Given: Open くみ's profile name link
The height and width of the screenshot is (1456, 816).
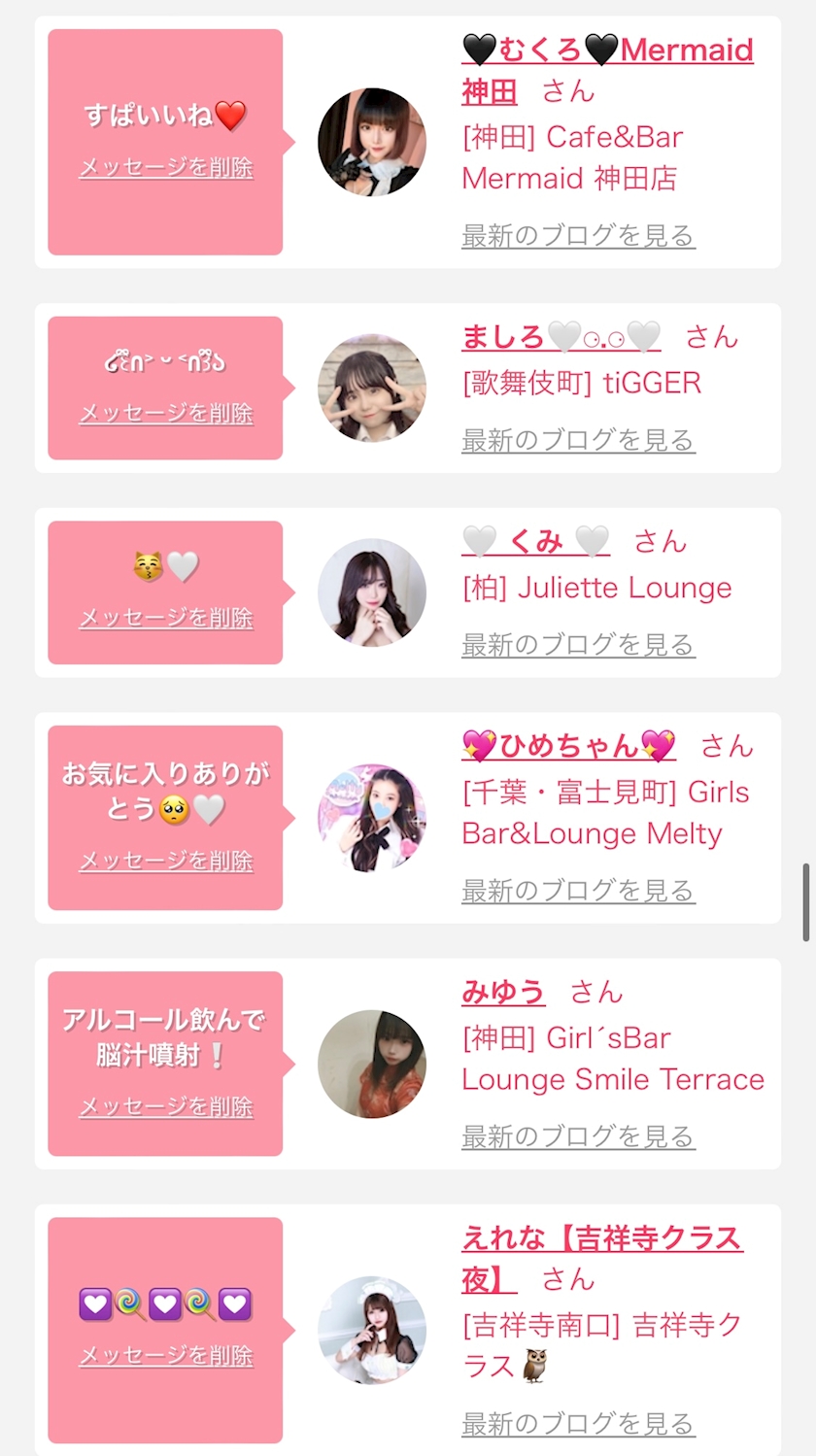Looking at the screenshot, I should coord(535,541).
